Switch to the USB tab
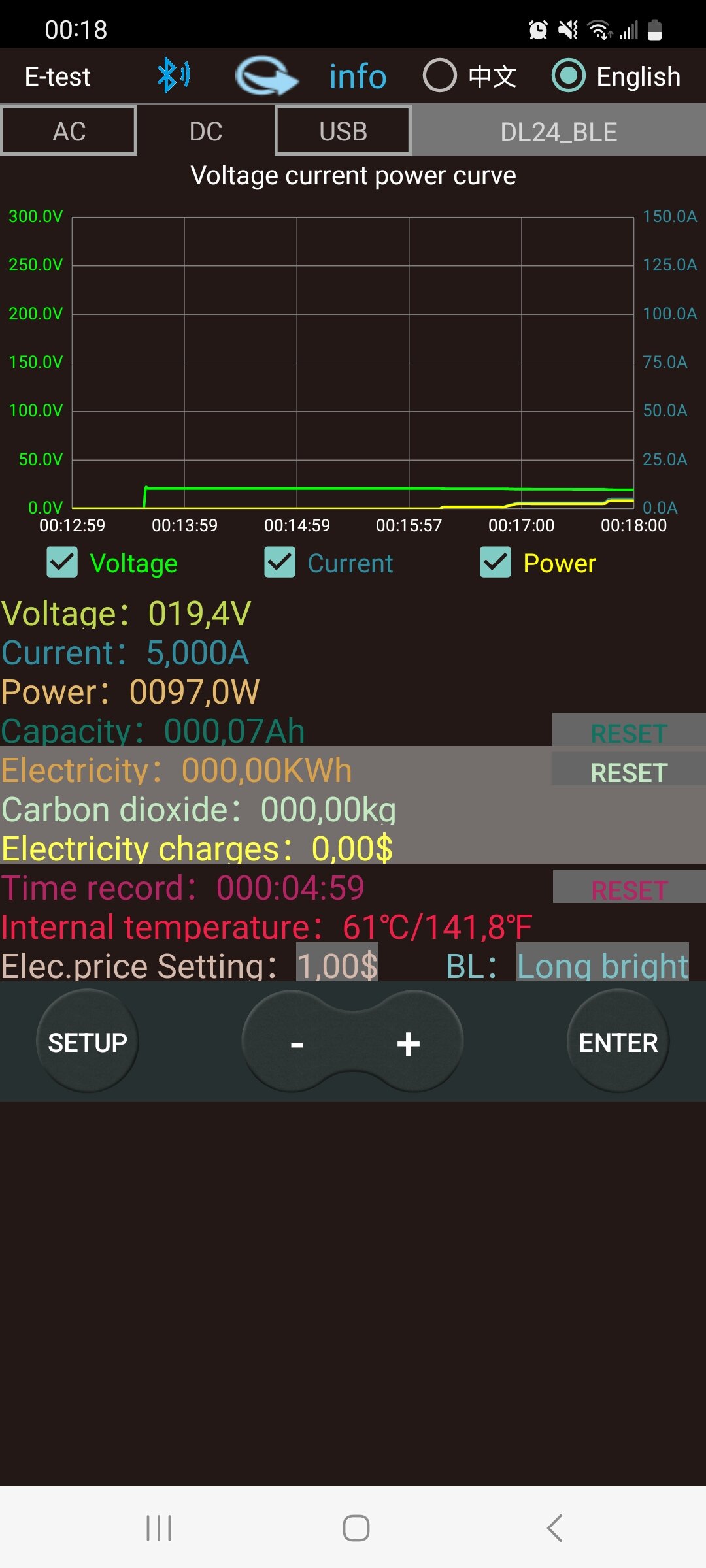This screenshot has width=706, height=1568. point(343,131)
